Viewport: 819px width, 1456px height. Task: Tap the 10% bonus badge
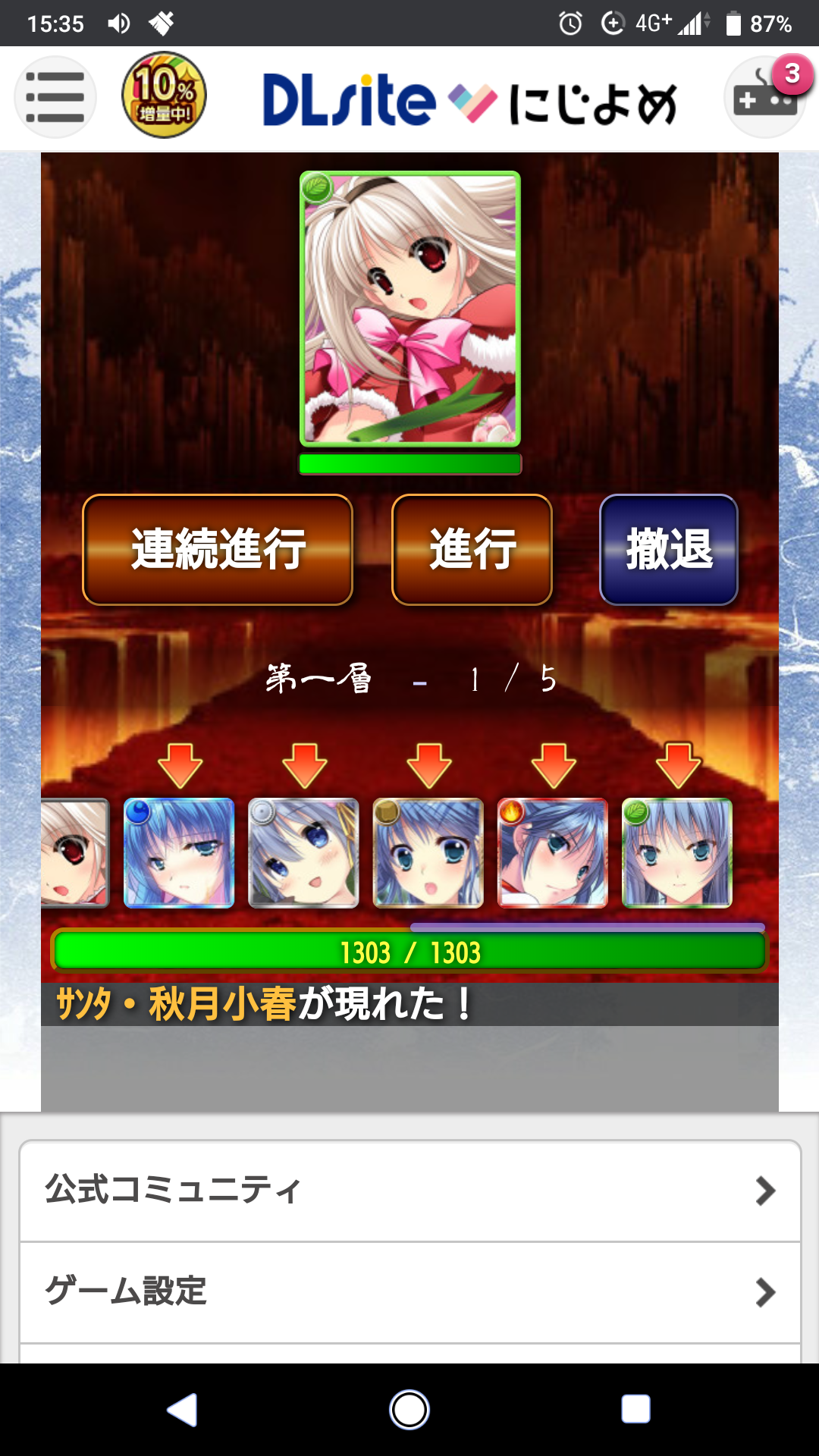pos(164,96)
